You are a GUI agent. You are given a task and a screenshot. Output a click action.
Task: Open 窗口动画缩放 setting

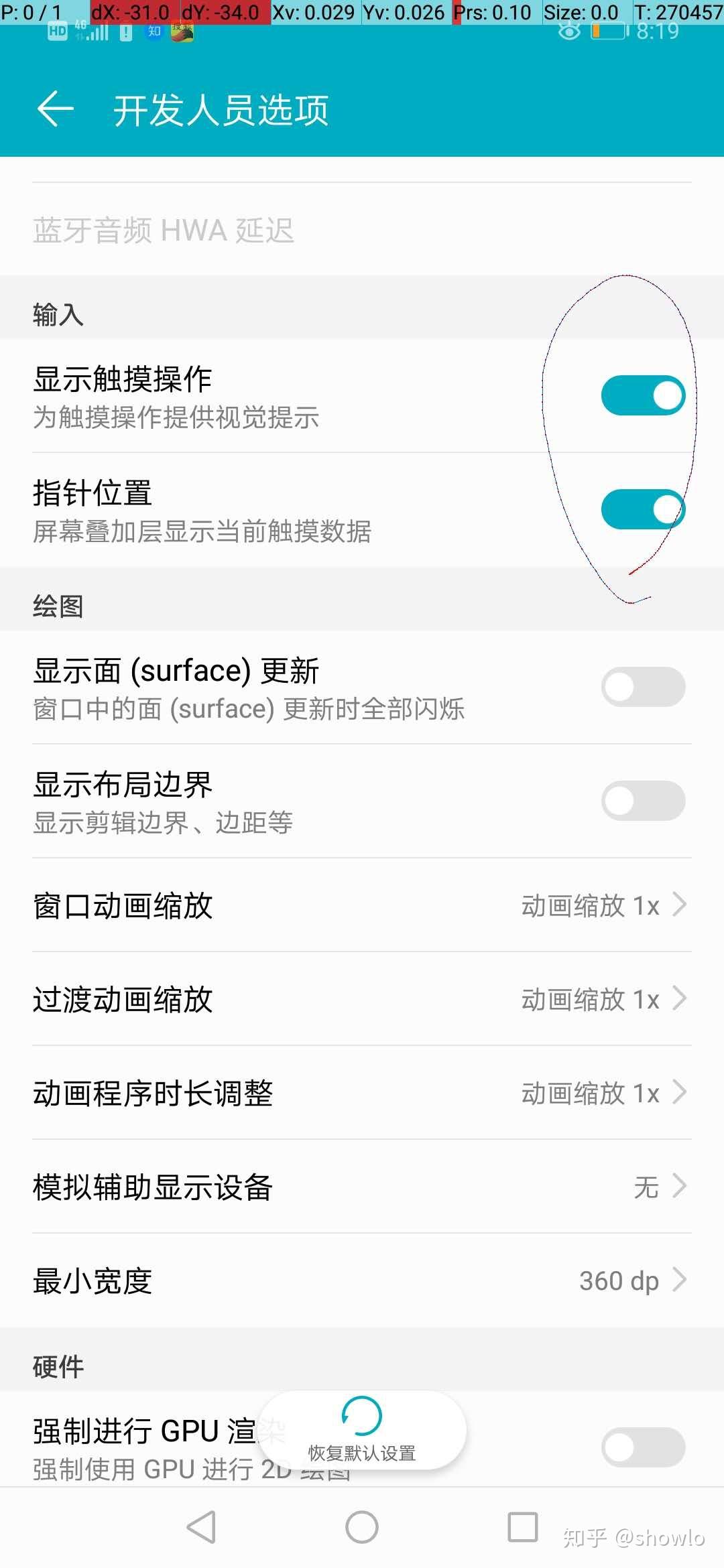pyautogui.click(x=362, y=905)
